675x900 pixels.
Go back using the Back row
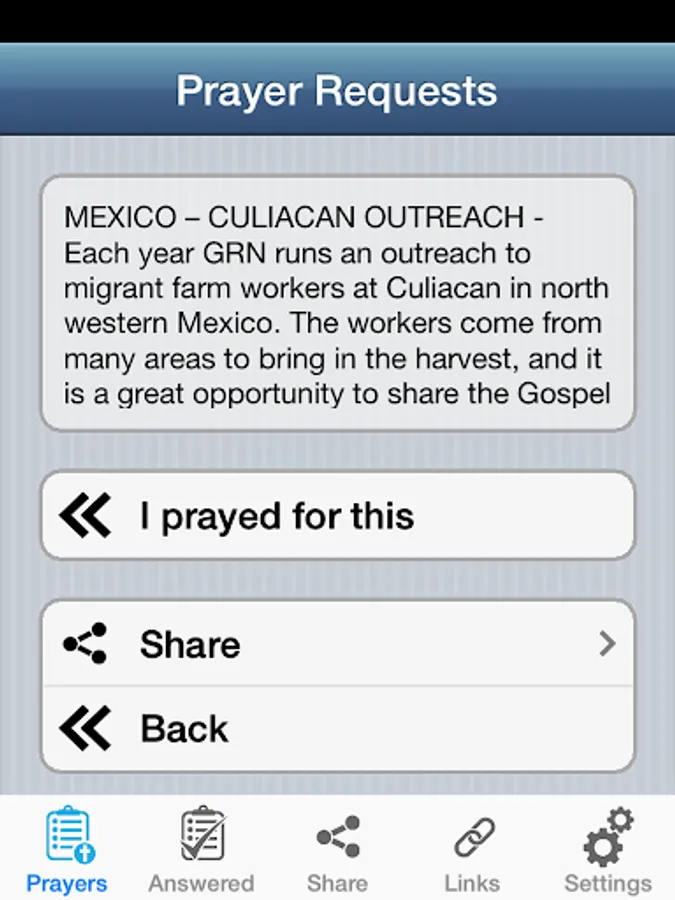pyautogui.click(x=337, y=729)
